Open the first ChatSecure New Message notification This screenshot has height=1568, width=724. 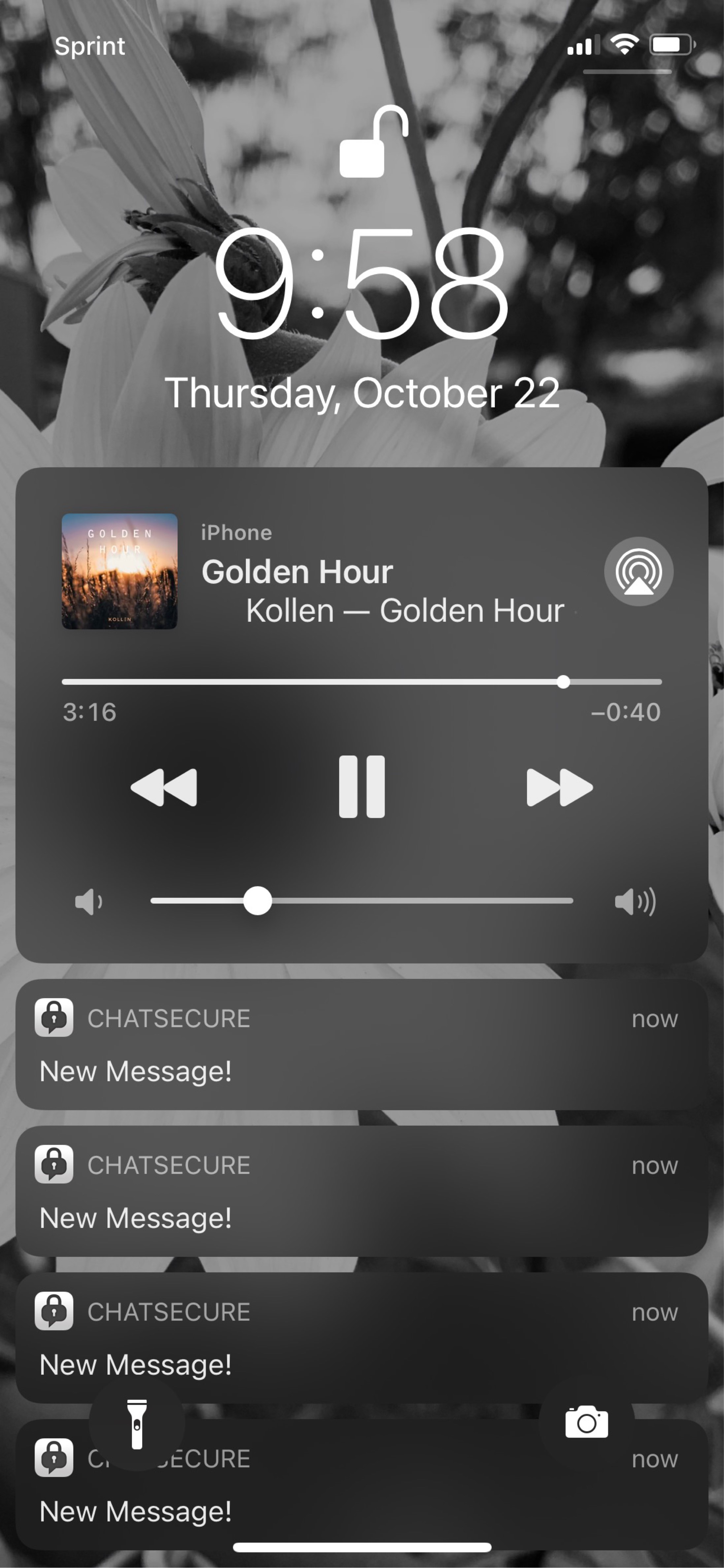361,1045
